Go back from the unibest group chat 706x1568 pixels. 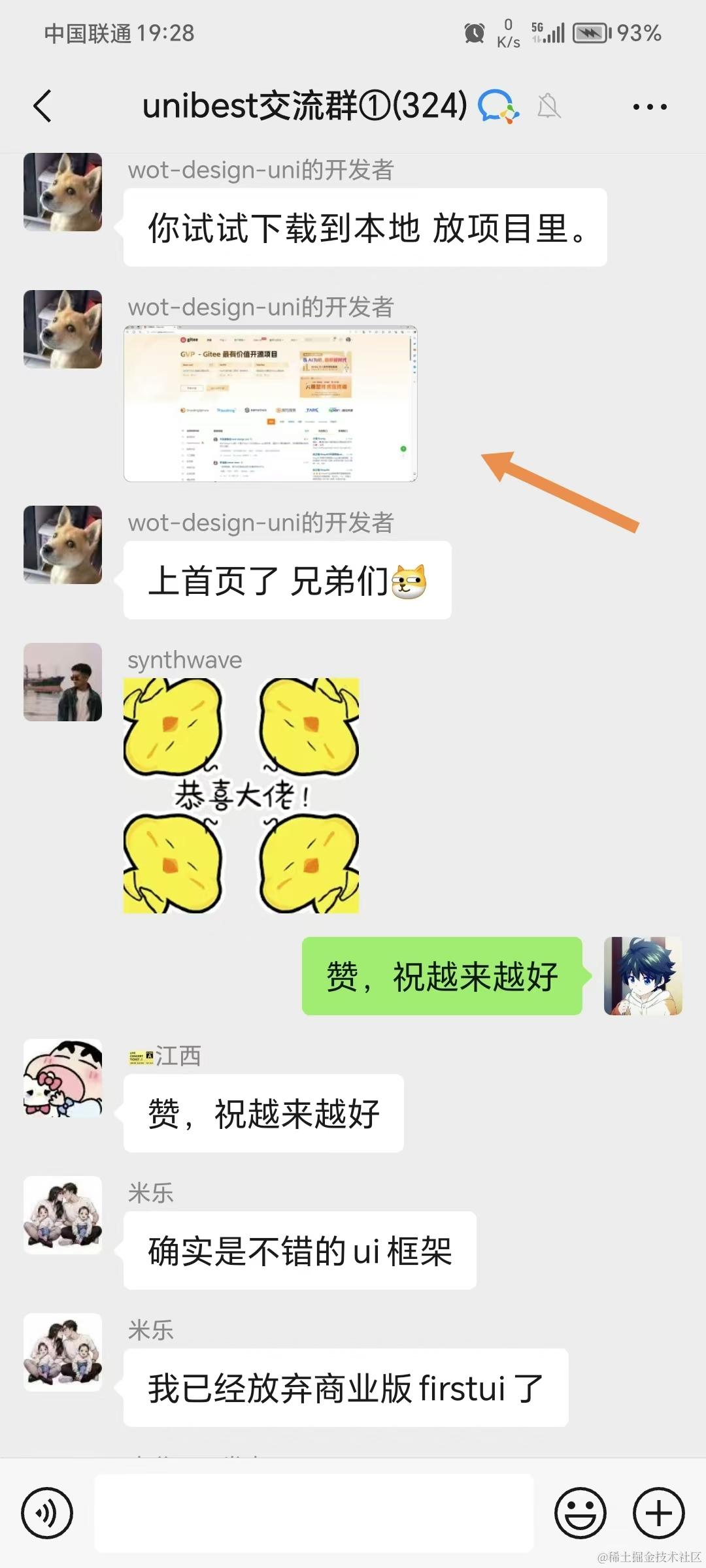pos(42,106)
